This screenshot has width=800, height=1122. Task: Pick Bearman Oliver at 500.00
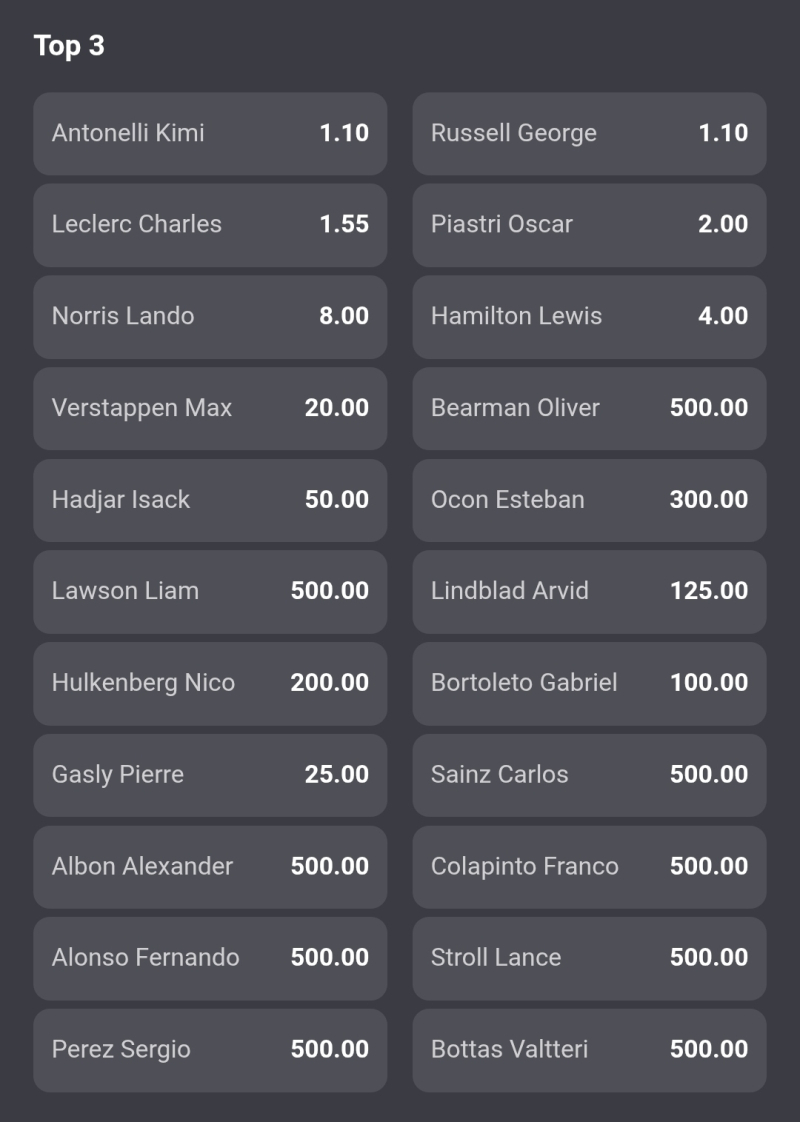tap(589, 409)
